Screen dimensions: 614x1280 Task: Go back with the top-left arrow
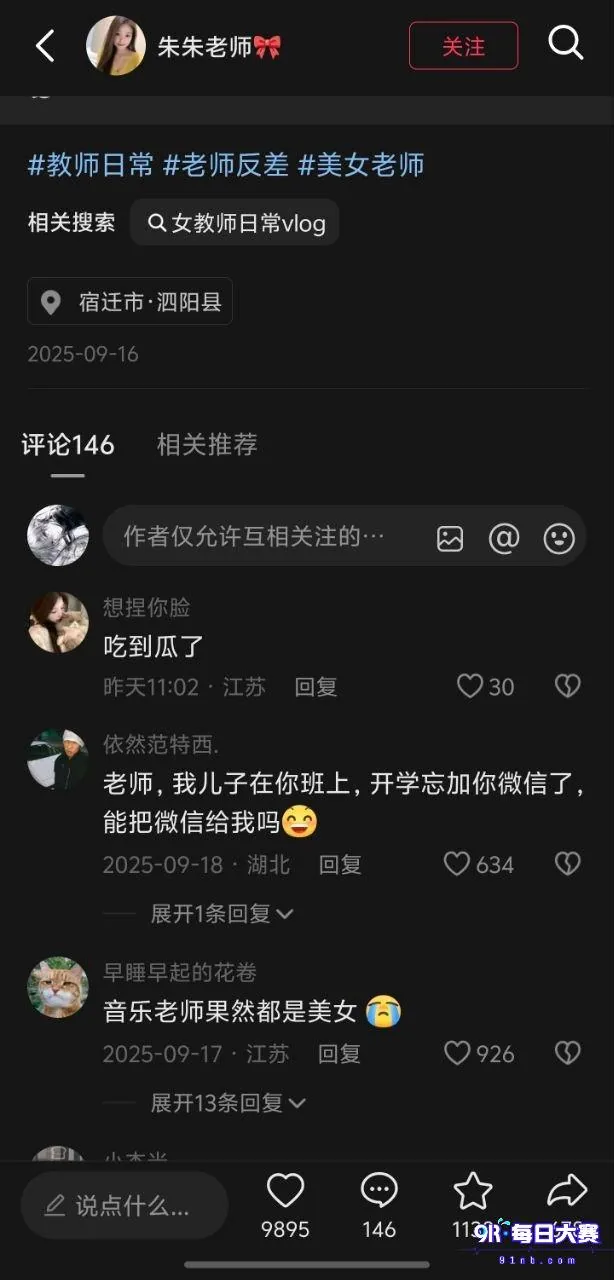click(x=44, y=46)
